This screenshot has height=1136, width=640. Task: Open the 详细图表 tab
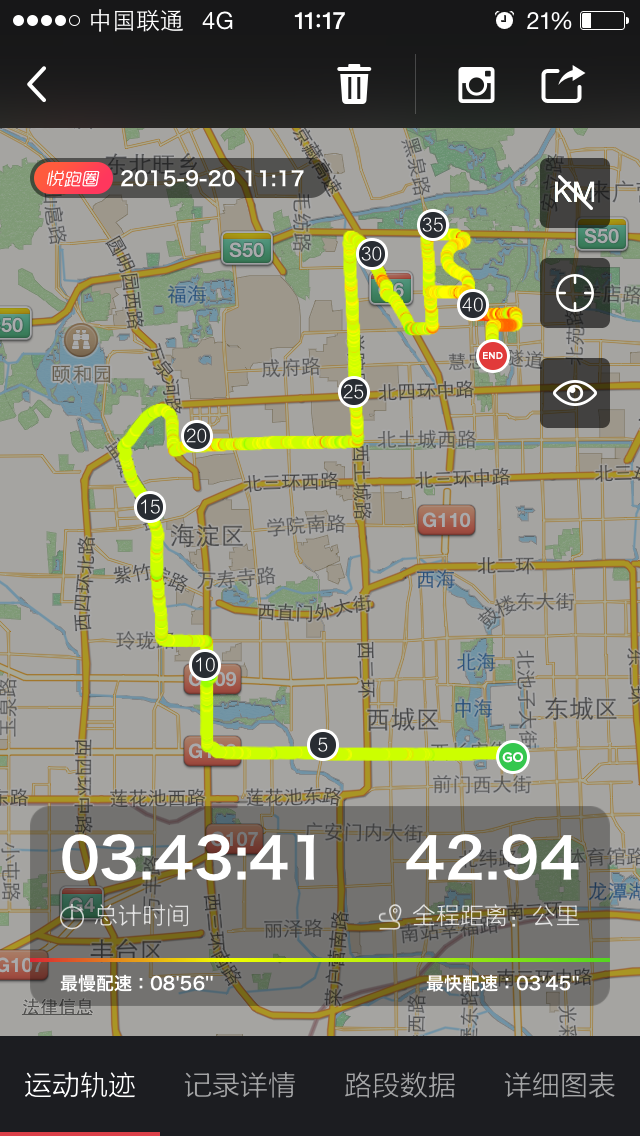[x=559, y=1085]
